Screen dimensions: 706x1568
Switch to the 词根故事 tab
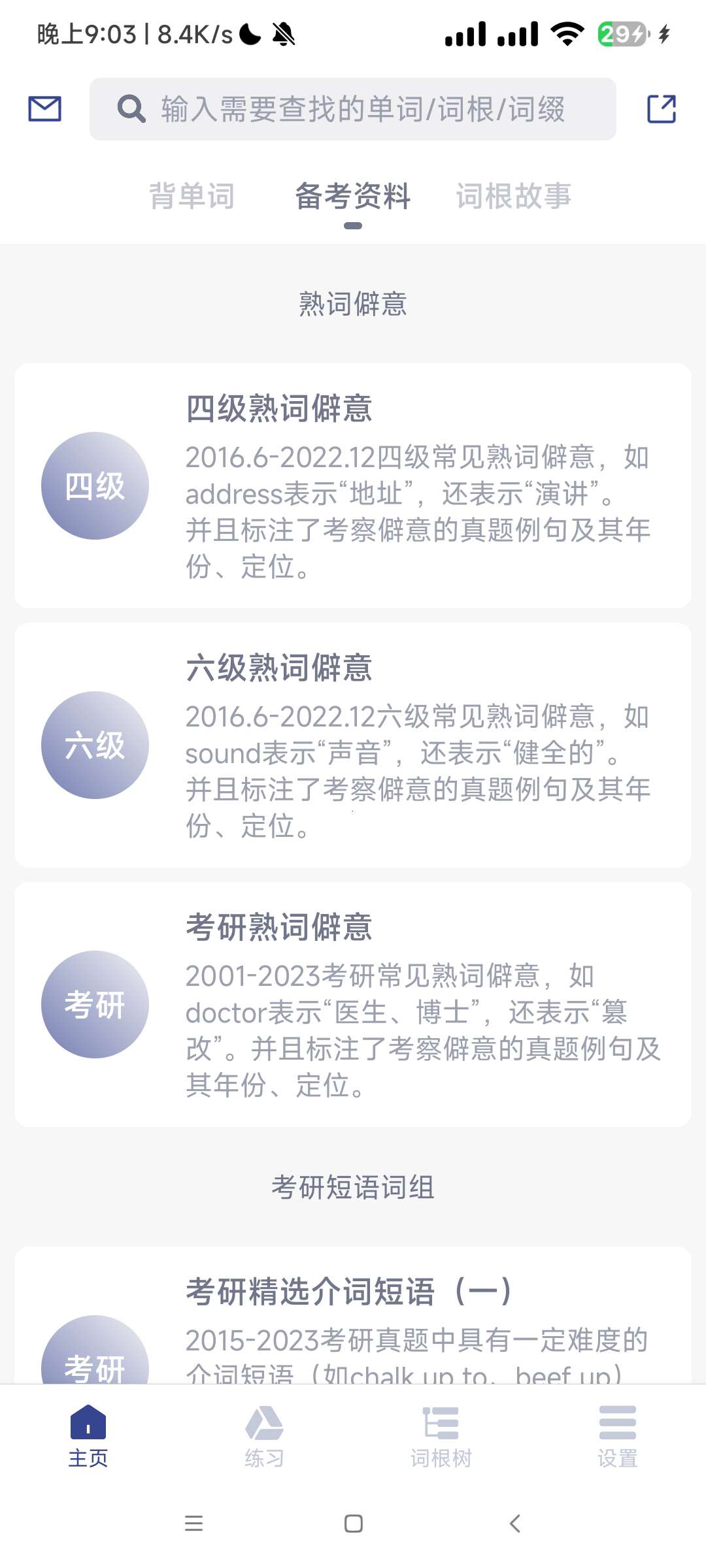click(514, 196)
